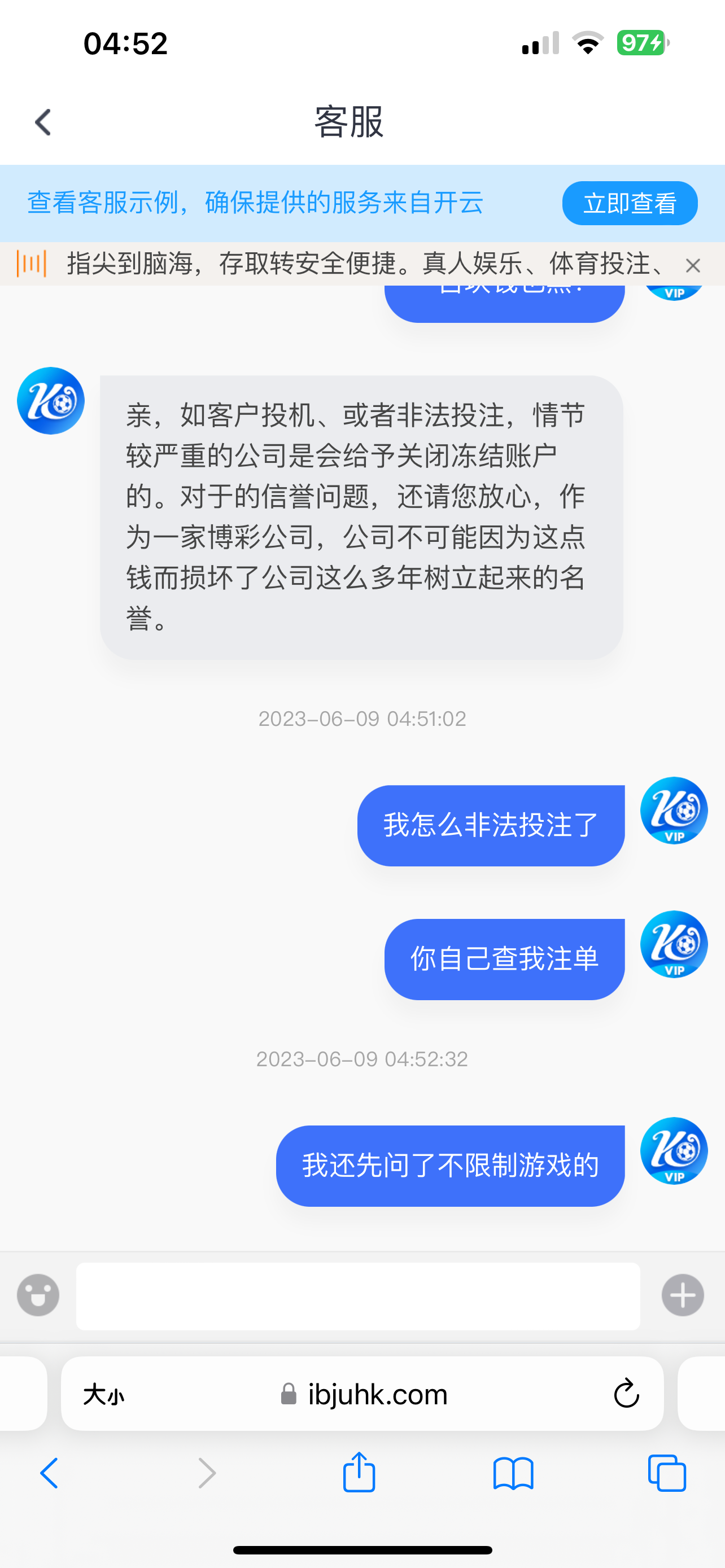Open the Safari share sheet icon
Image resolution: width=725 pixels, height=1568 pixels.
click(360, 1473)
